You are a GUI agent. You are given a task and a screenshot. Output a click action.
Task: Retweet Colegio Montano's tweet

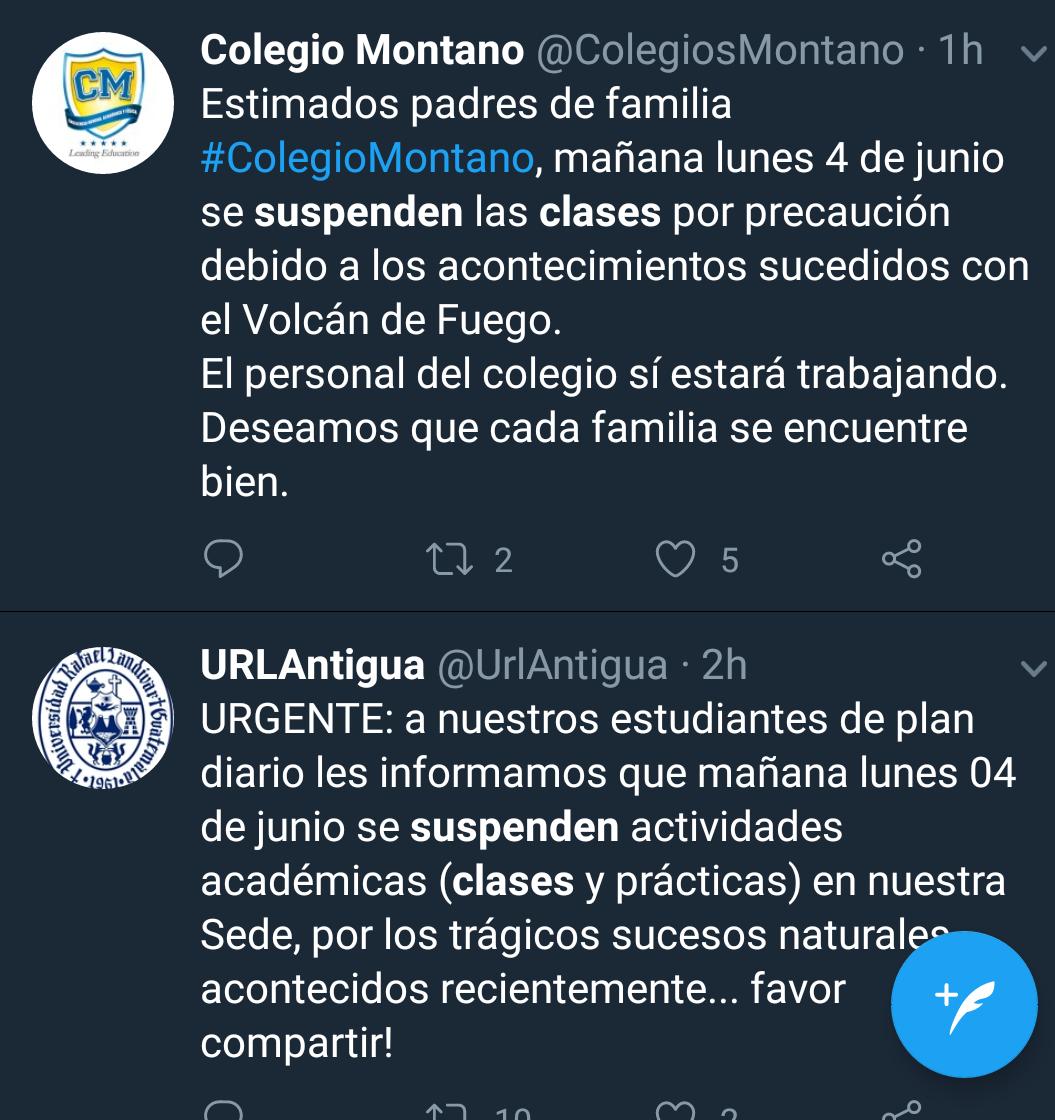click(449, 559)
